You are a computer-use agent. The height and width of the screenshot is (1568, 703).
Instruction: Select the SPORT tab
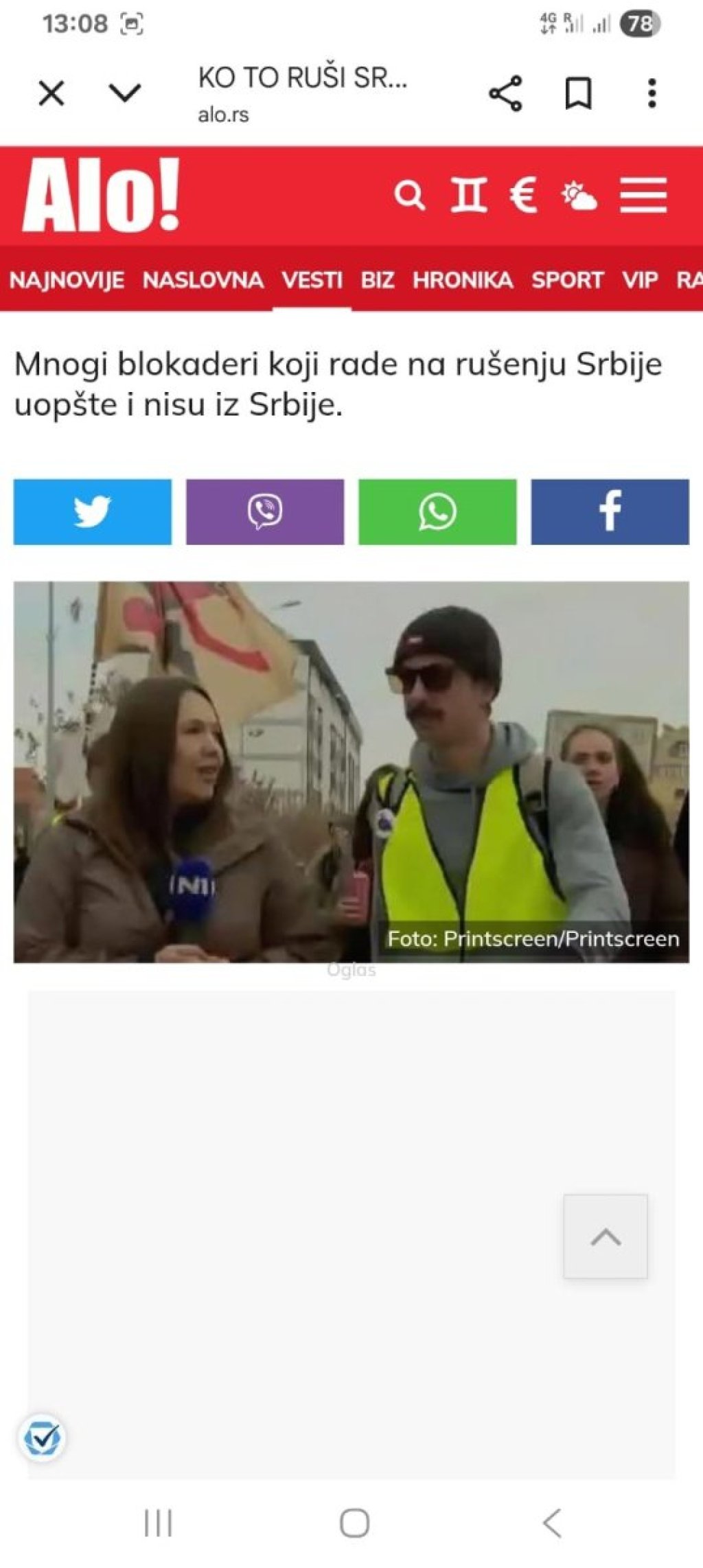point(567,280)
